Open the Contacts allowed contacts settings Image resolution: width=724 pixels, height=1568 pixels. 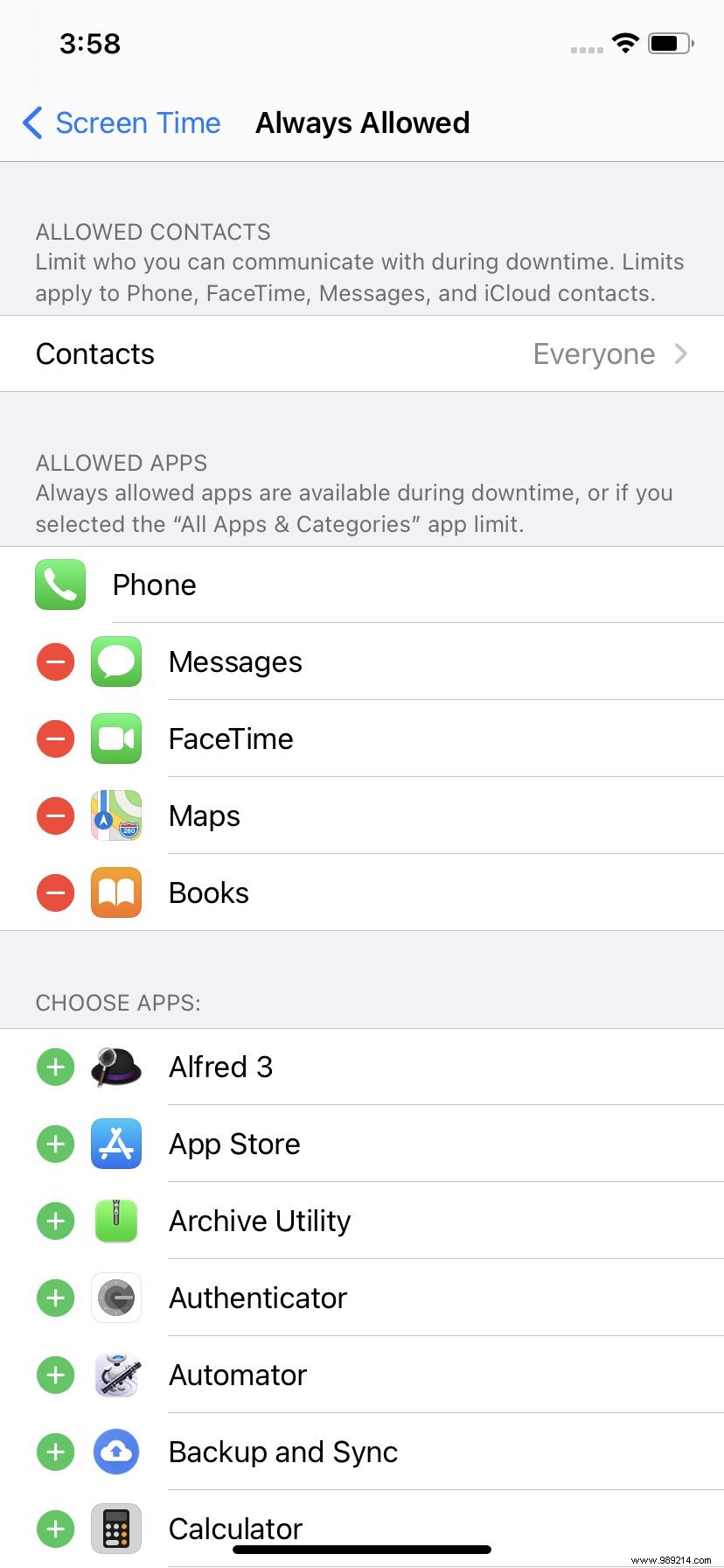pos(362,353)
